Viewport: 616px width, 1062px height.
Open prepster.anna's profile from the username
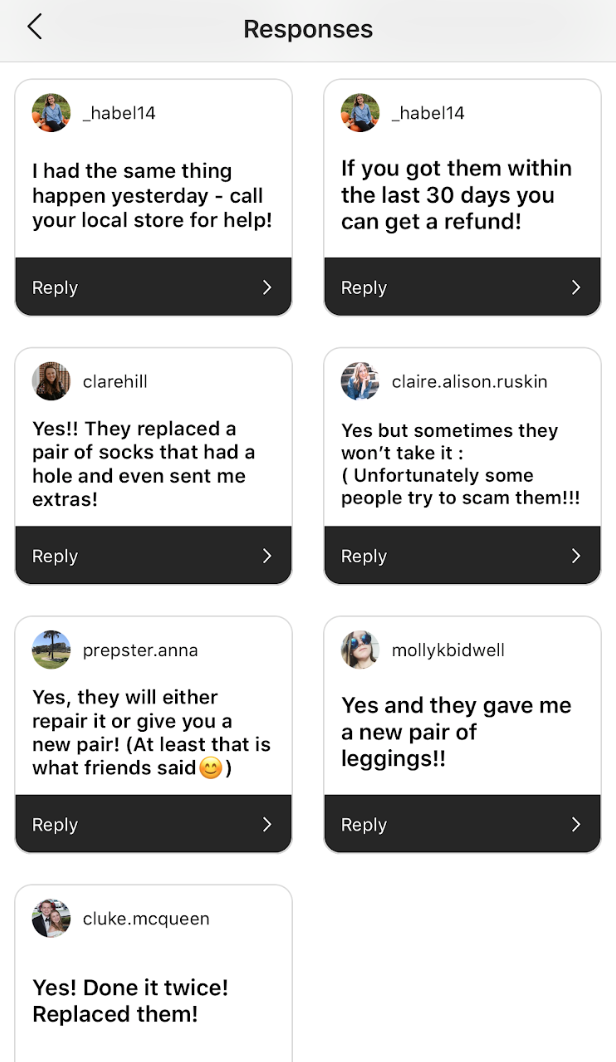click(140, 650)
